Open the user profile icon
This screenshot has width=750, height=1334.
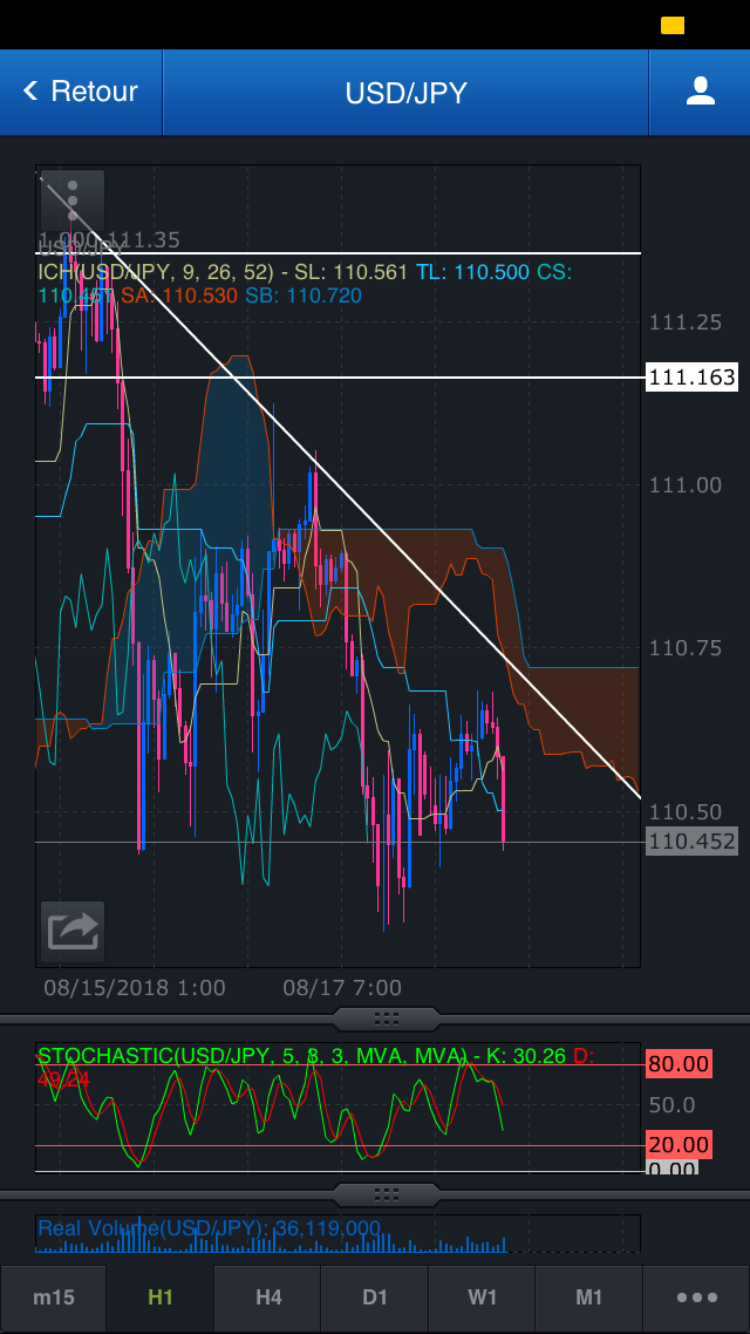(700, 92)
